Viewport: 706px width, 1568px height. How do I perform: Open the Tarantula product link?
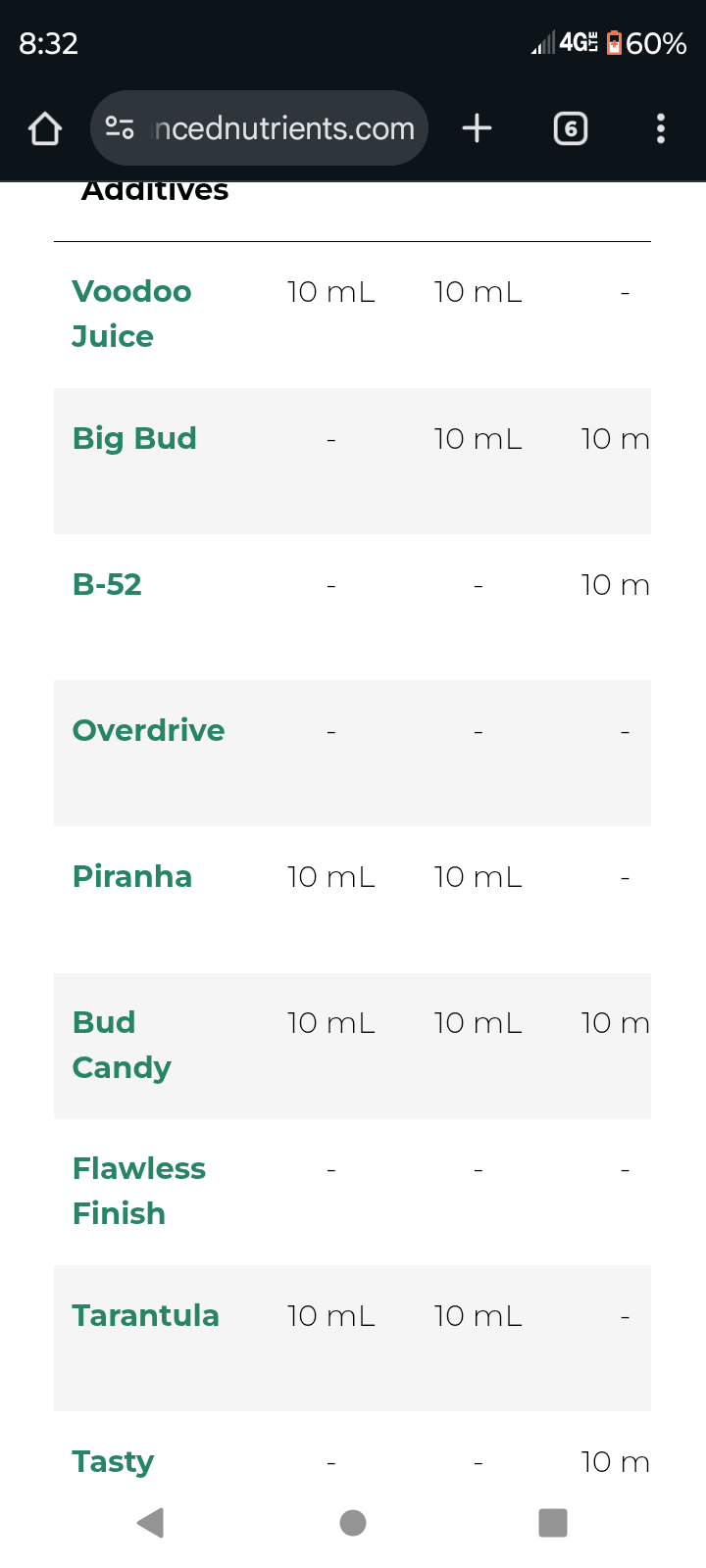pos(145,1315)
